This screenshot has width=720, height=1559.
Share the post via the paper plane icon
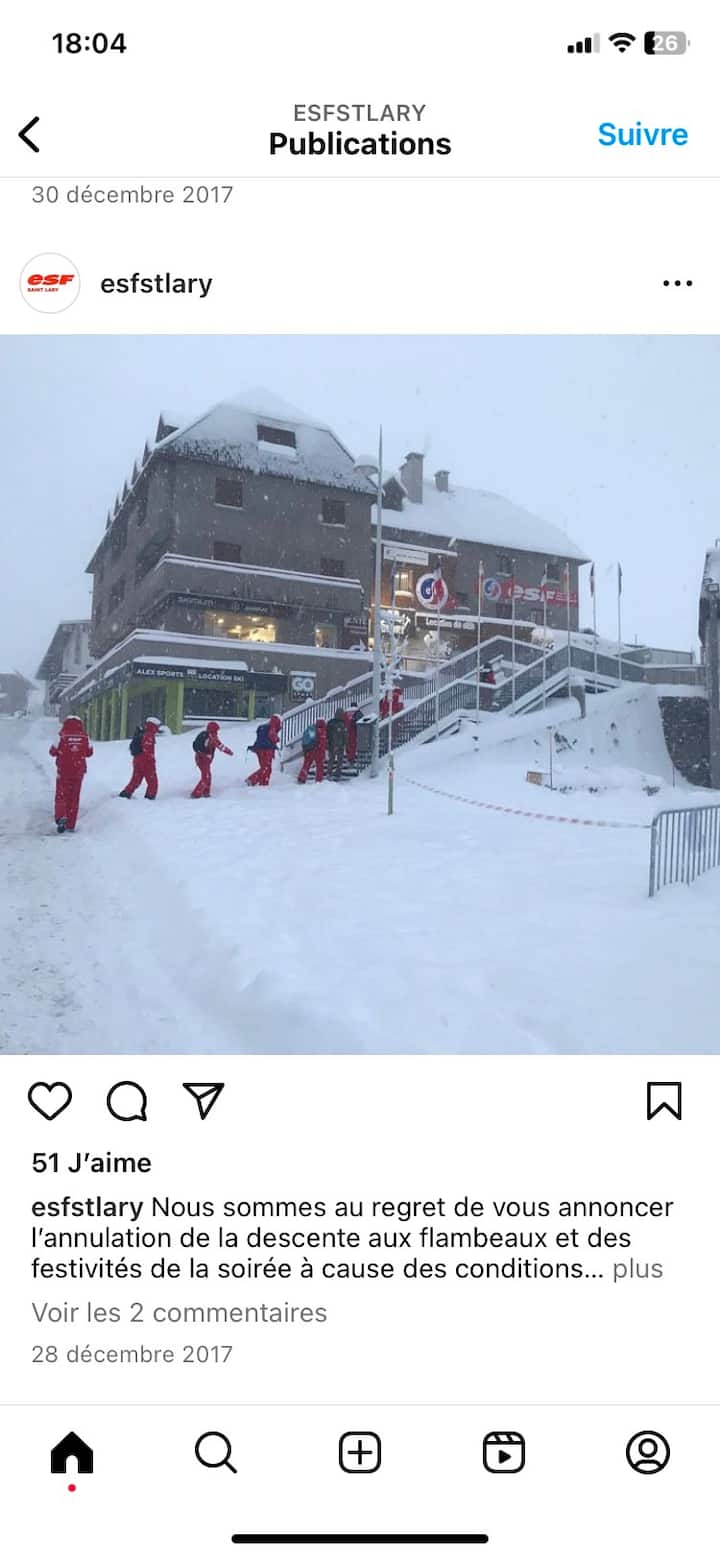(x=203, y=1100)
